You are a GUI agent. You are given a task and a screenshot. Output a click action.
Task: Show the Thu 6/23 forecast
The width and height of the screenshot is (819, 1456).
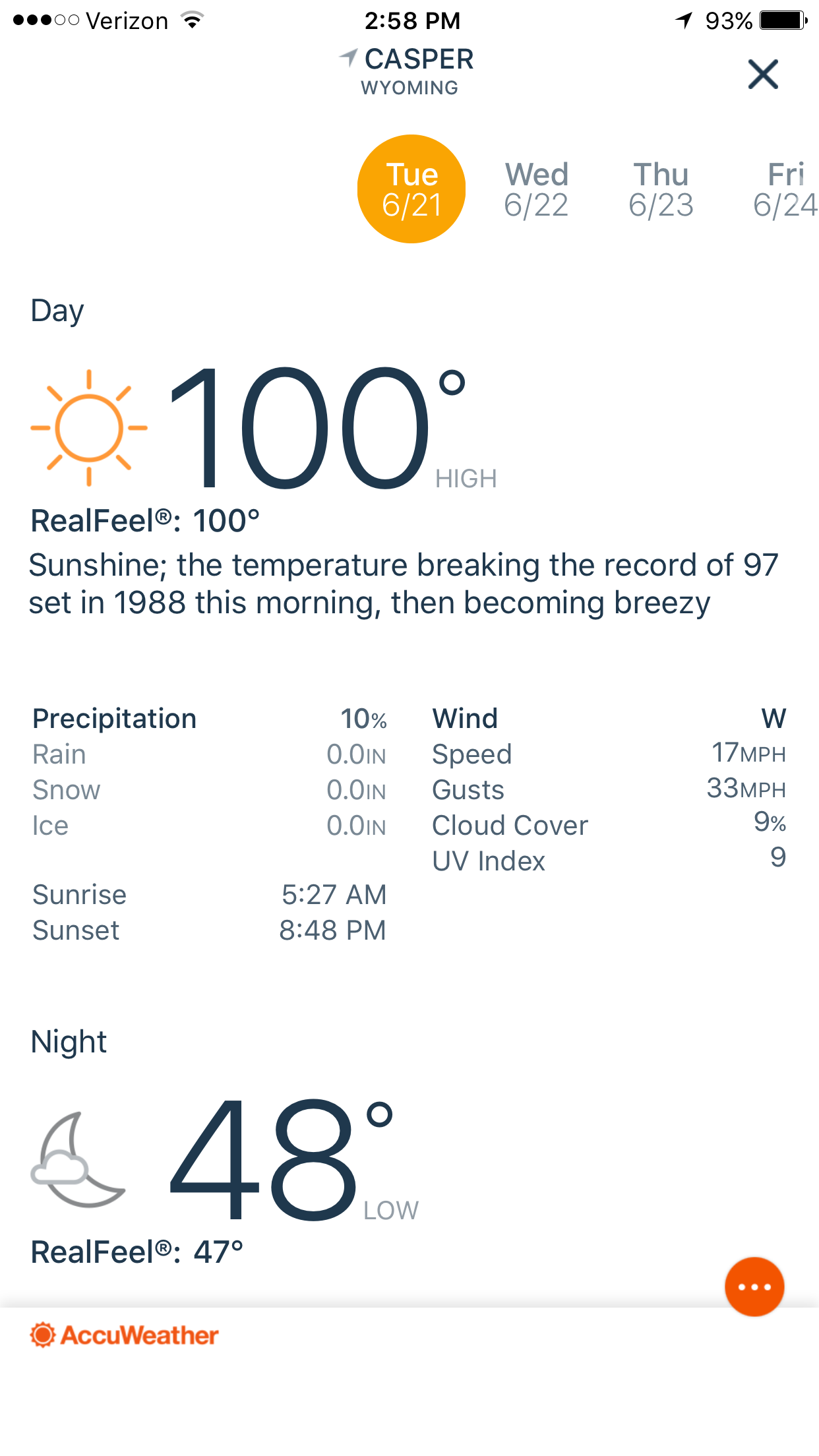click(x=661, y=189)
